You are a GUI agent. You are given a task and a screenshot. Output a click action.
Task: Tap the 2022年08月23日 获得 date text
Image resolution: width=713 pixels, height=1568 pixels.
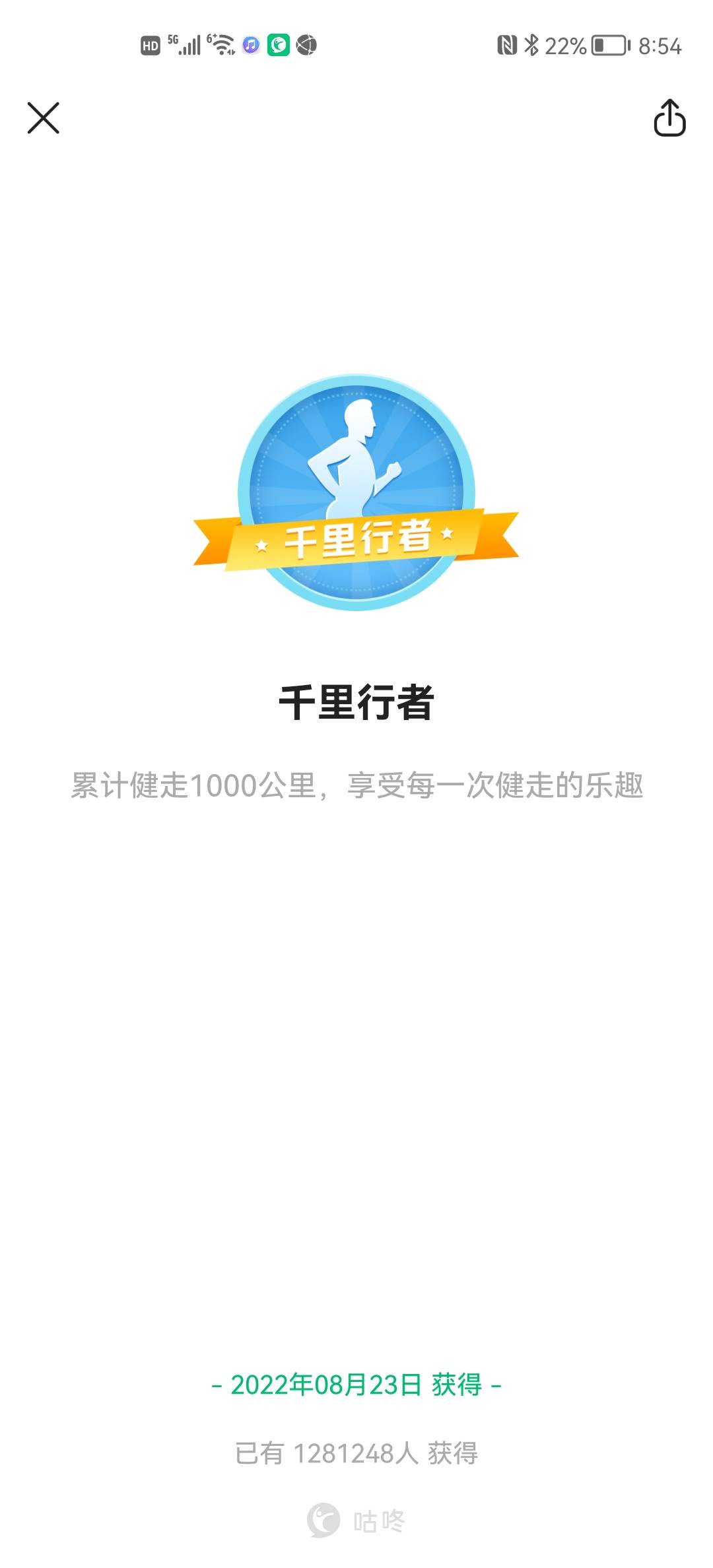pyautogui.click(x=356, y=1385)
